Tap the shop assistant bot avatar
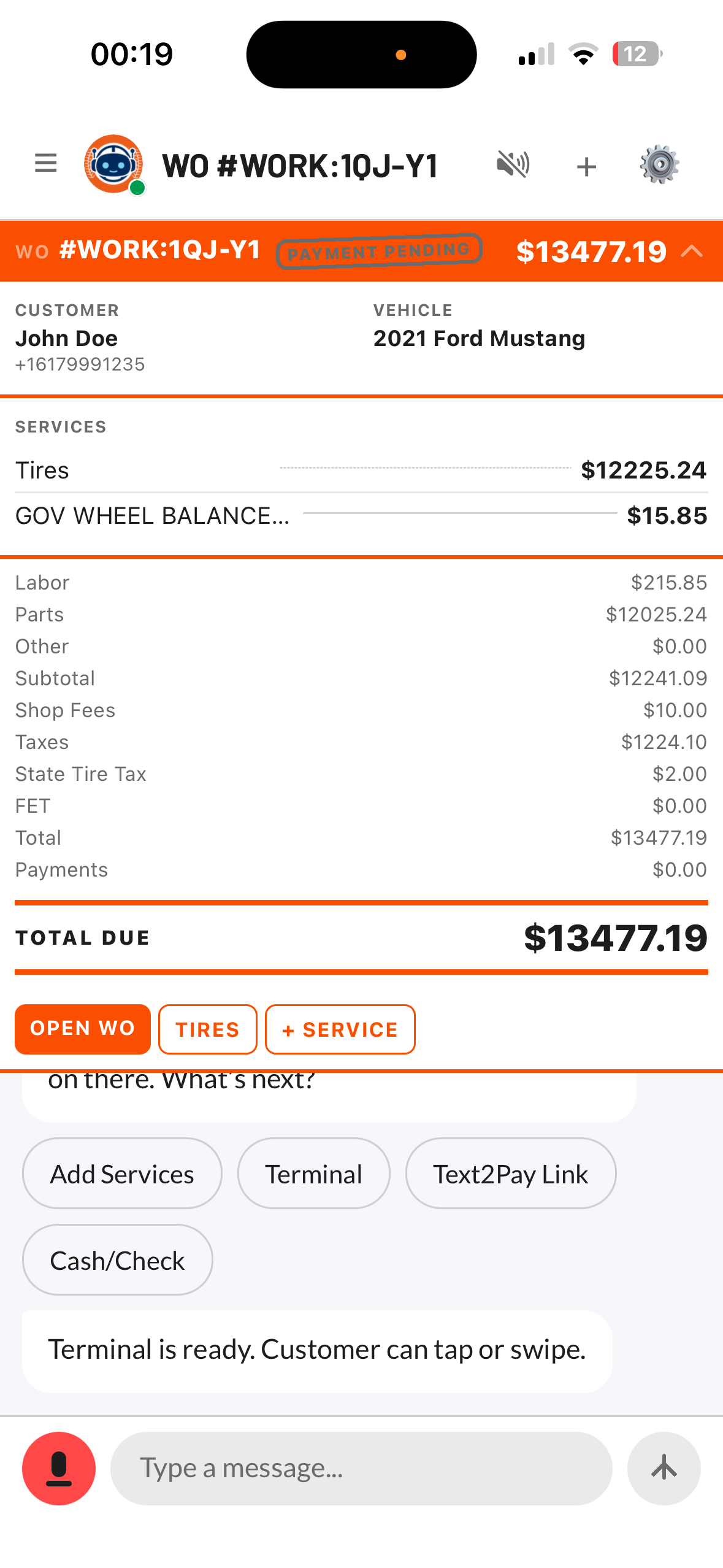Image resolution: width=723 pixels, height=1568 pixels. 113,163
